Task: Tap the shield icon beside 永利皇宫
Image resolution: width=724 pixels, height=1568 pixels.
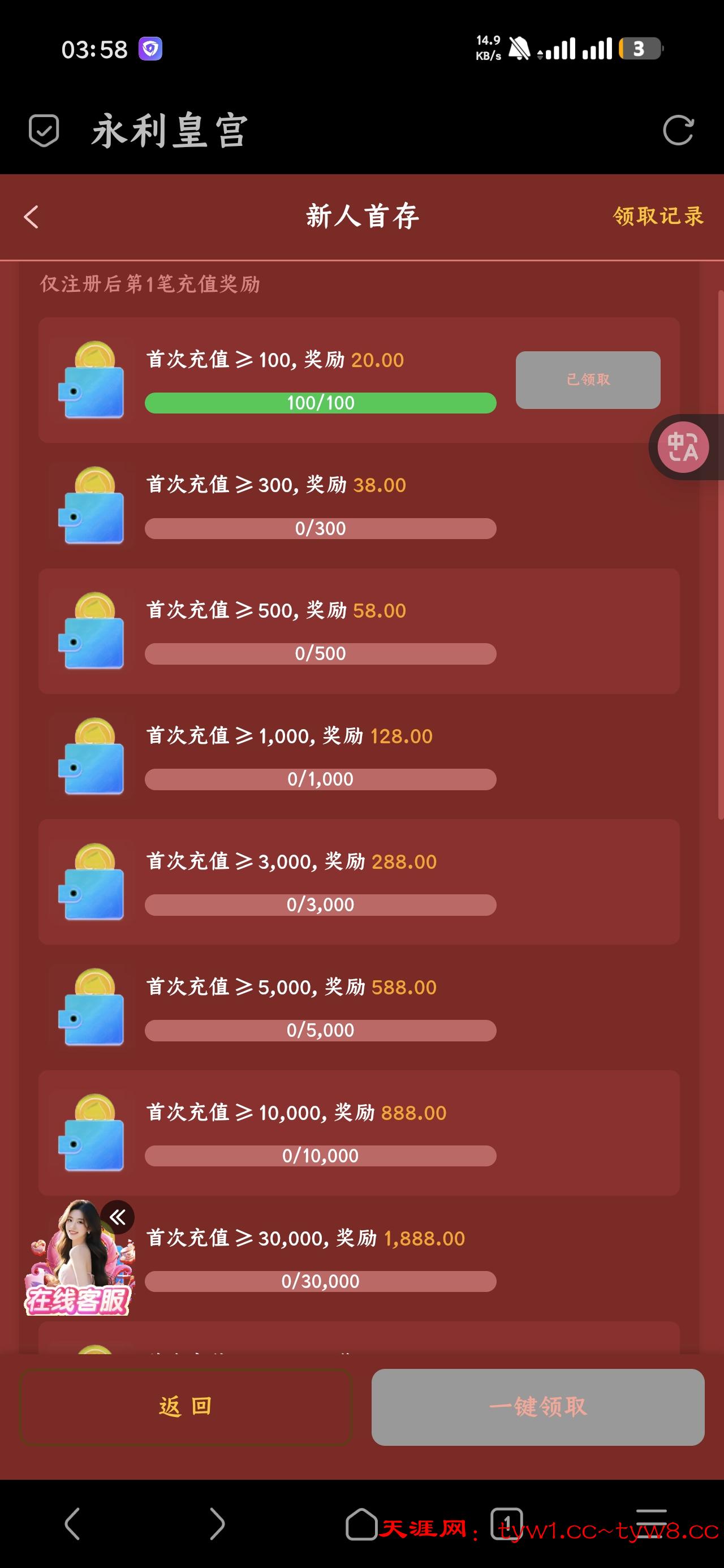Action: click(45, 130)
